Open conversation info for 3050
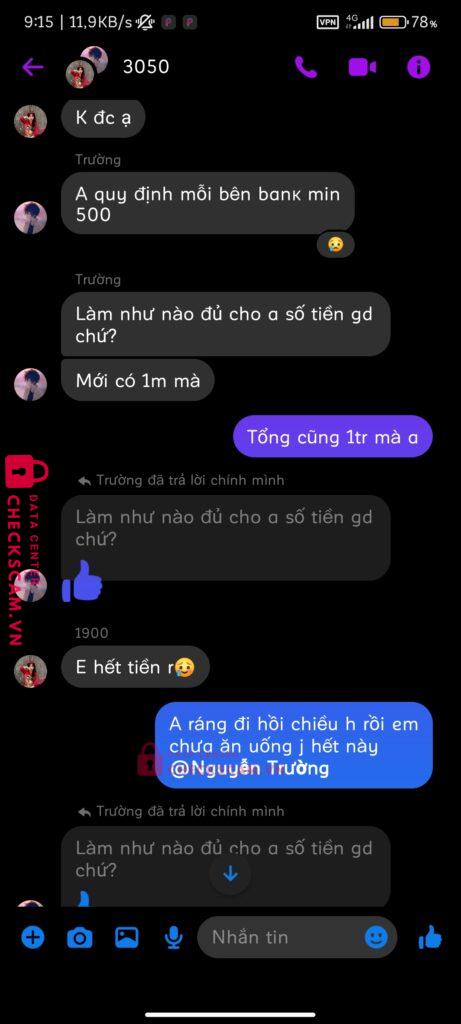461x1024 pixels. click(419, 67)
